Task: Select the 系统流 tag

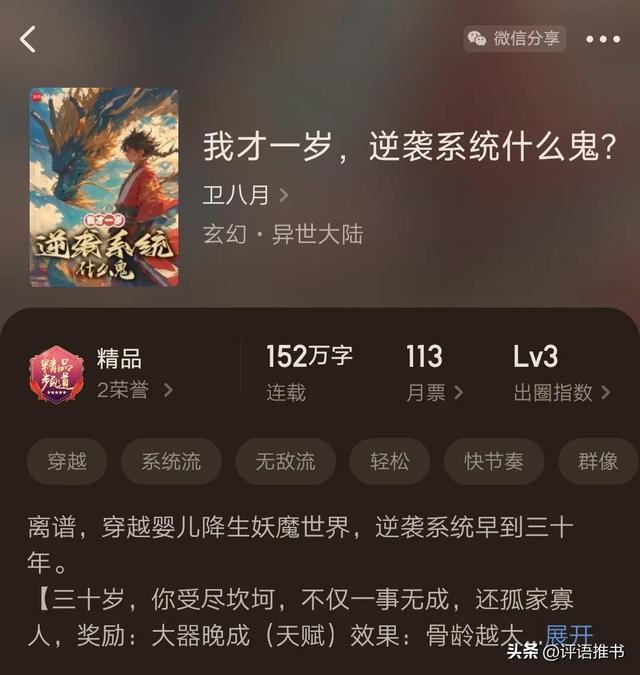Action: click(x=171, y=461)
